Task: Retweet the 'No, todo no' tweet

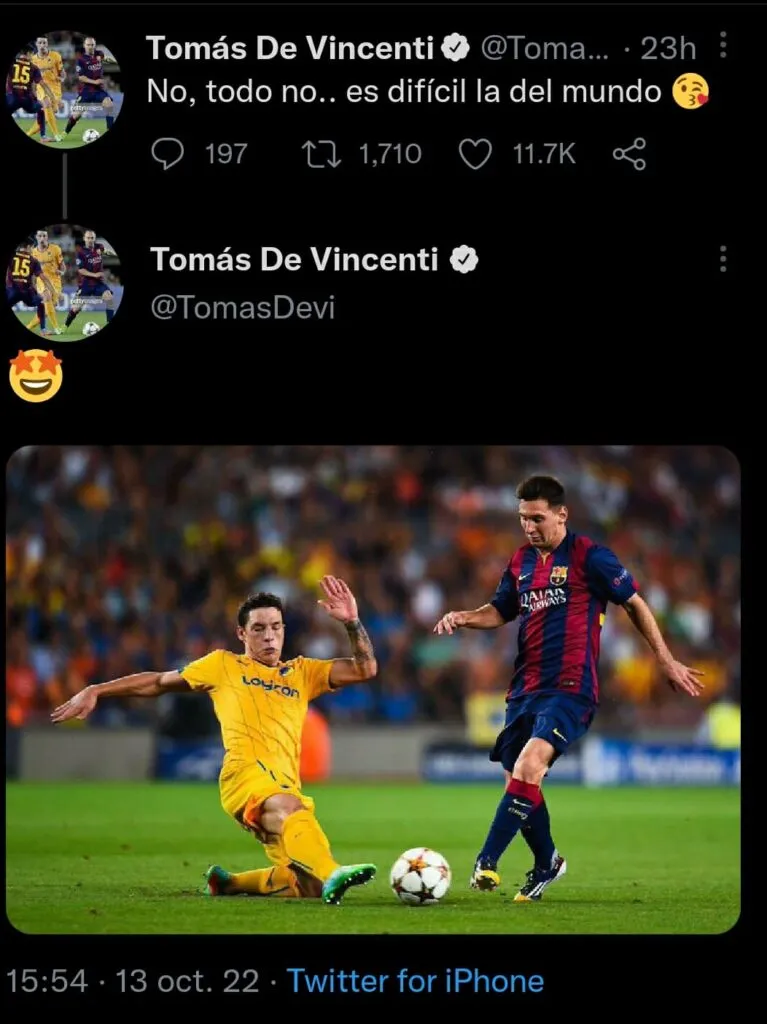Action: [x=321, y=154]
